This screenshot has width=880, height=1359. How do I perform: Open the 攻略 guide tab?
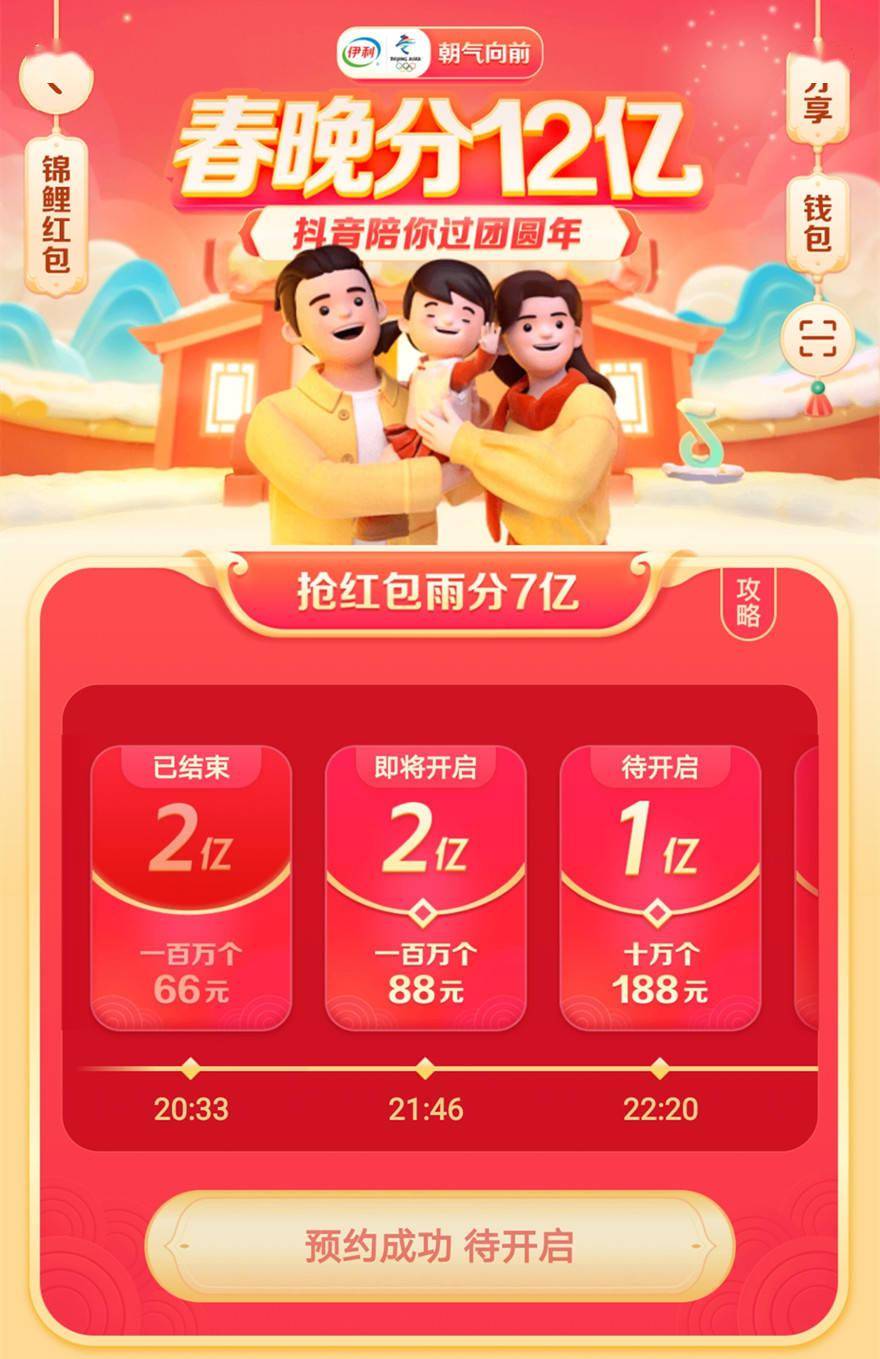coord(748,602)
